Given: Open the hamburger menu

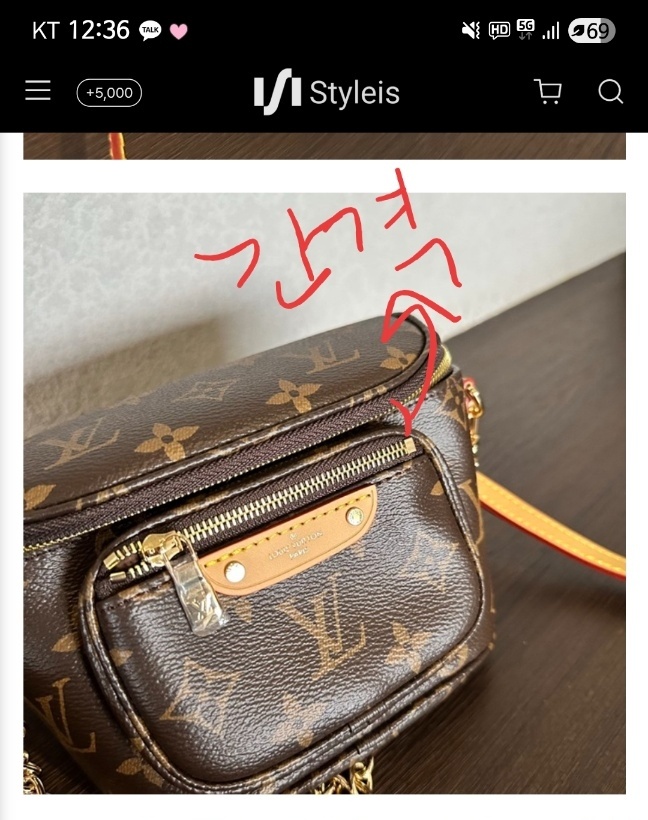Looking at the screenshot, I should (38, 92).
